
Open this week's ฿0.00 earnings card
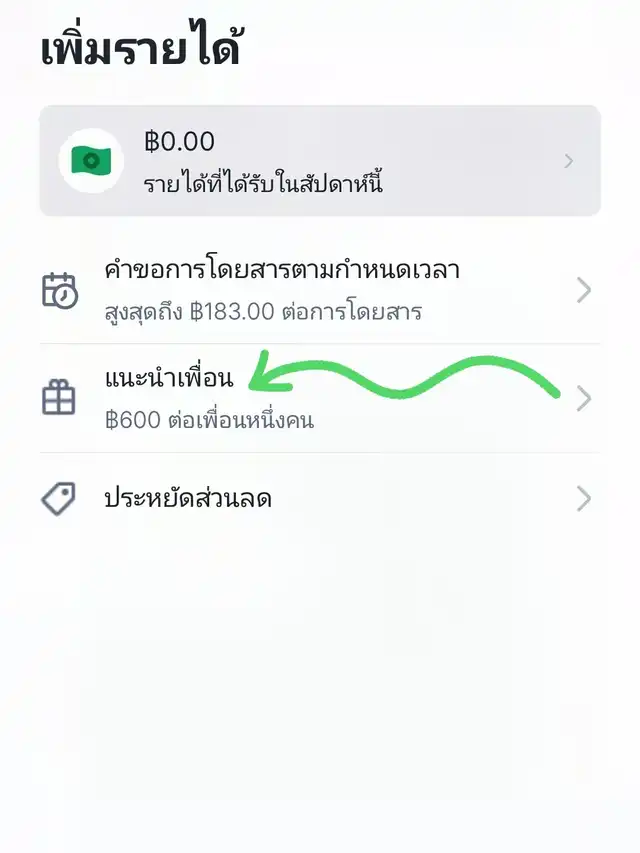(x=319, y=161)
